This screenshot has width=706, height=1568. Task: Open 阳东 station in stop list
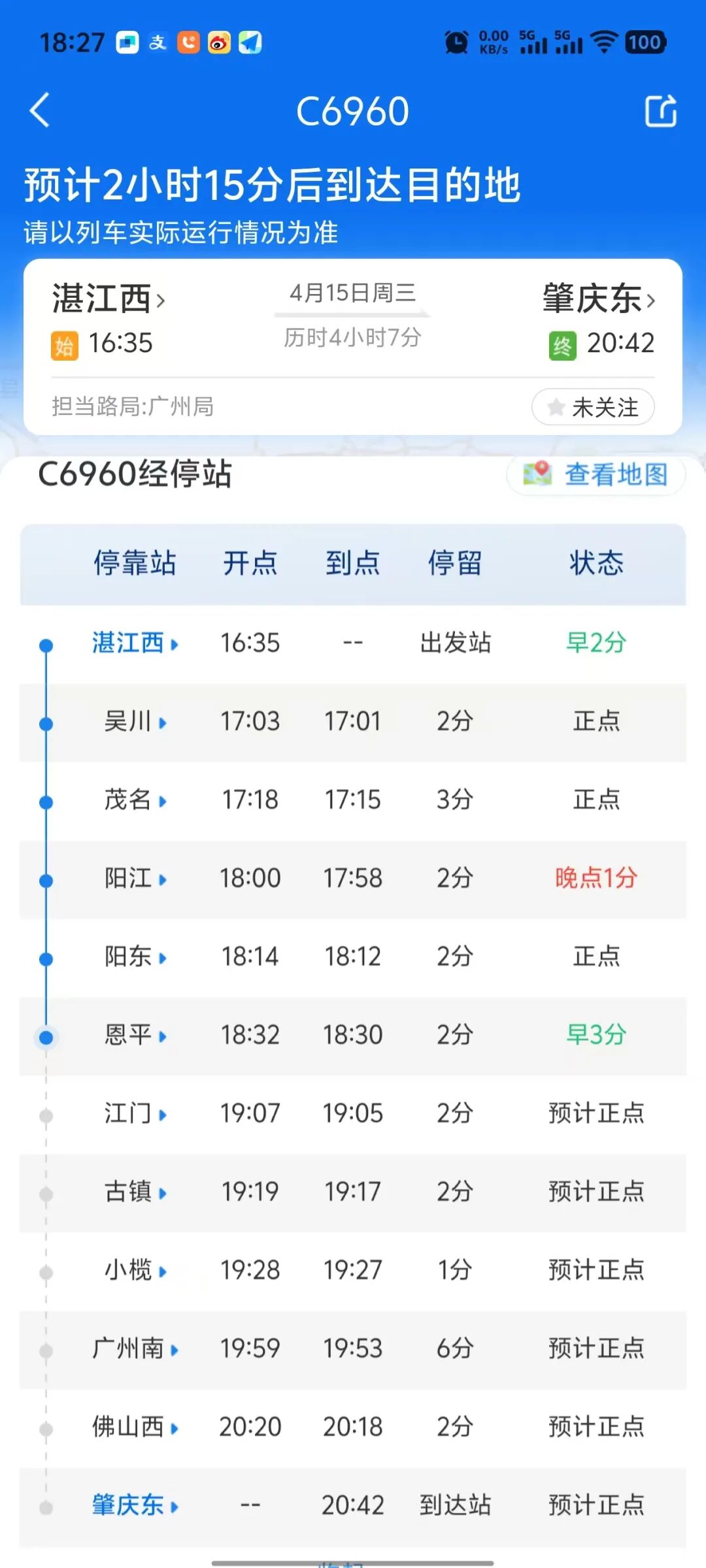(135, 957)
